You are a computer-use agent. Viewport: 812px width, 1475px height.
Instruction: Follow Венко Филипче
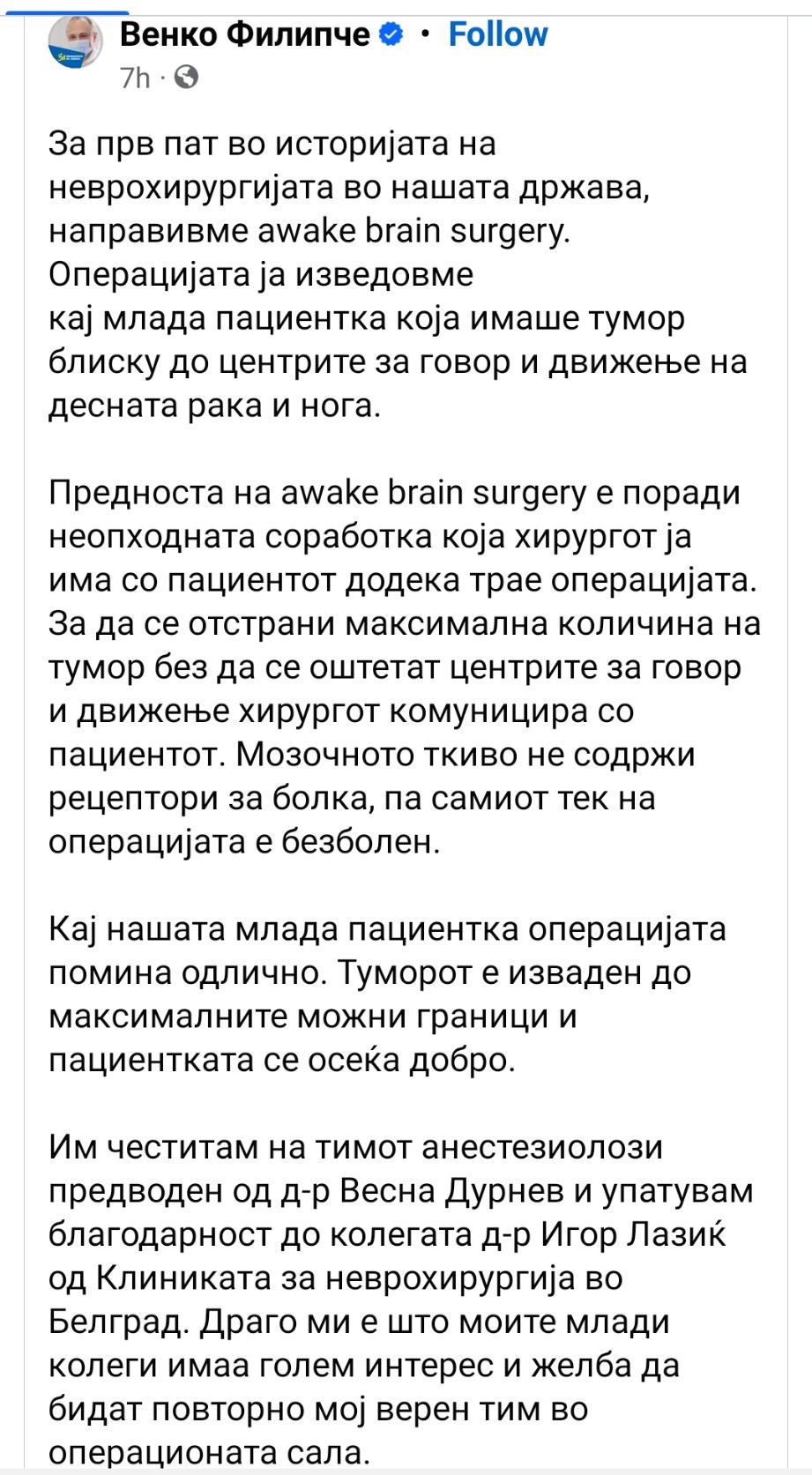[497, 35]
